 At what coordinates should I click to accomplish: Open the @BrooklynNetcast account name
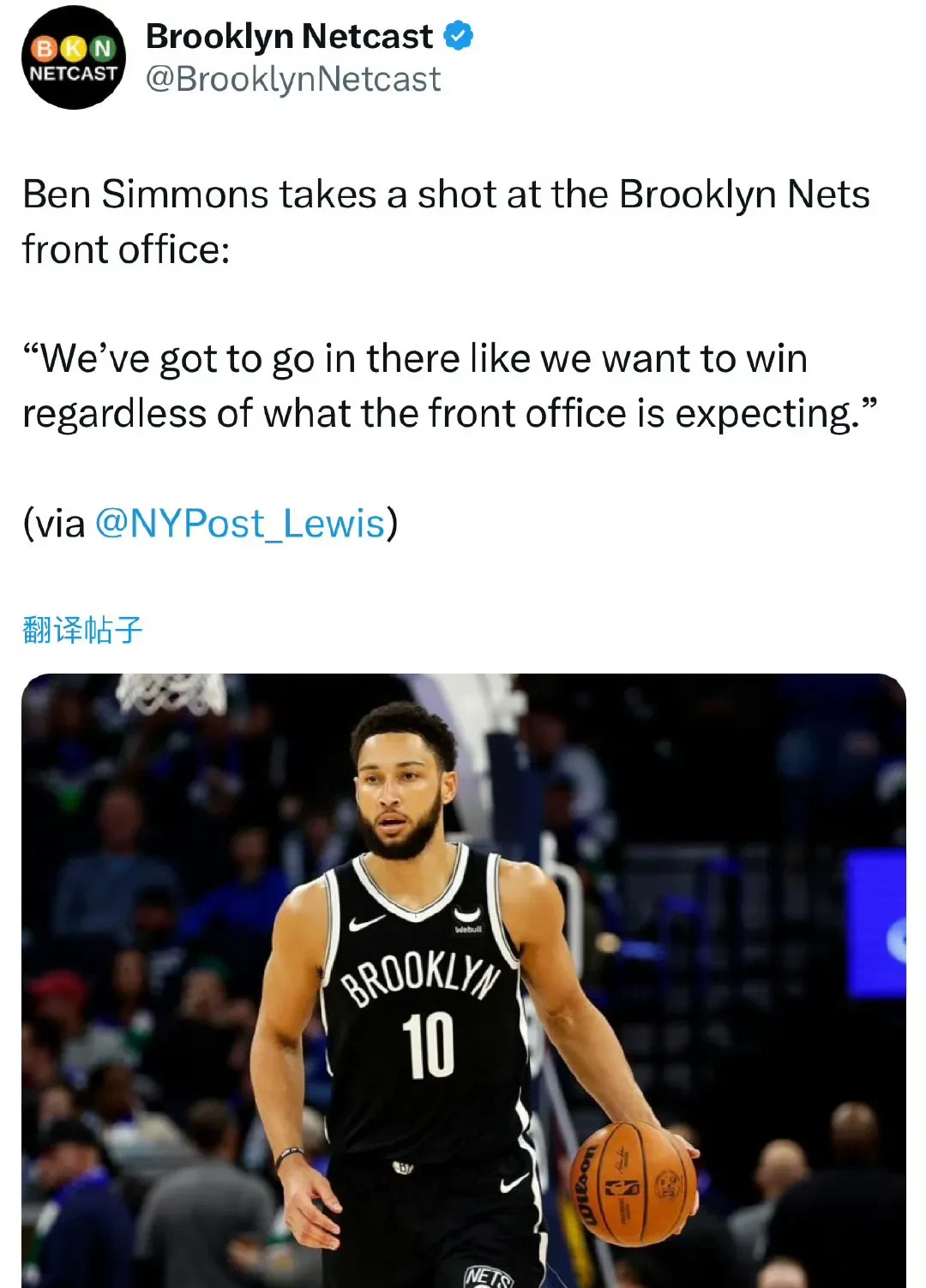tap(292, 80)
